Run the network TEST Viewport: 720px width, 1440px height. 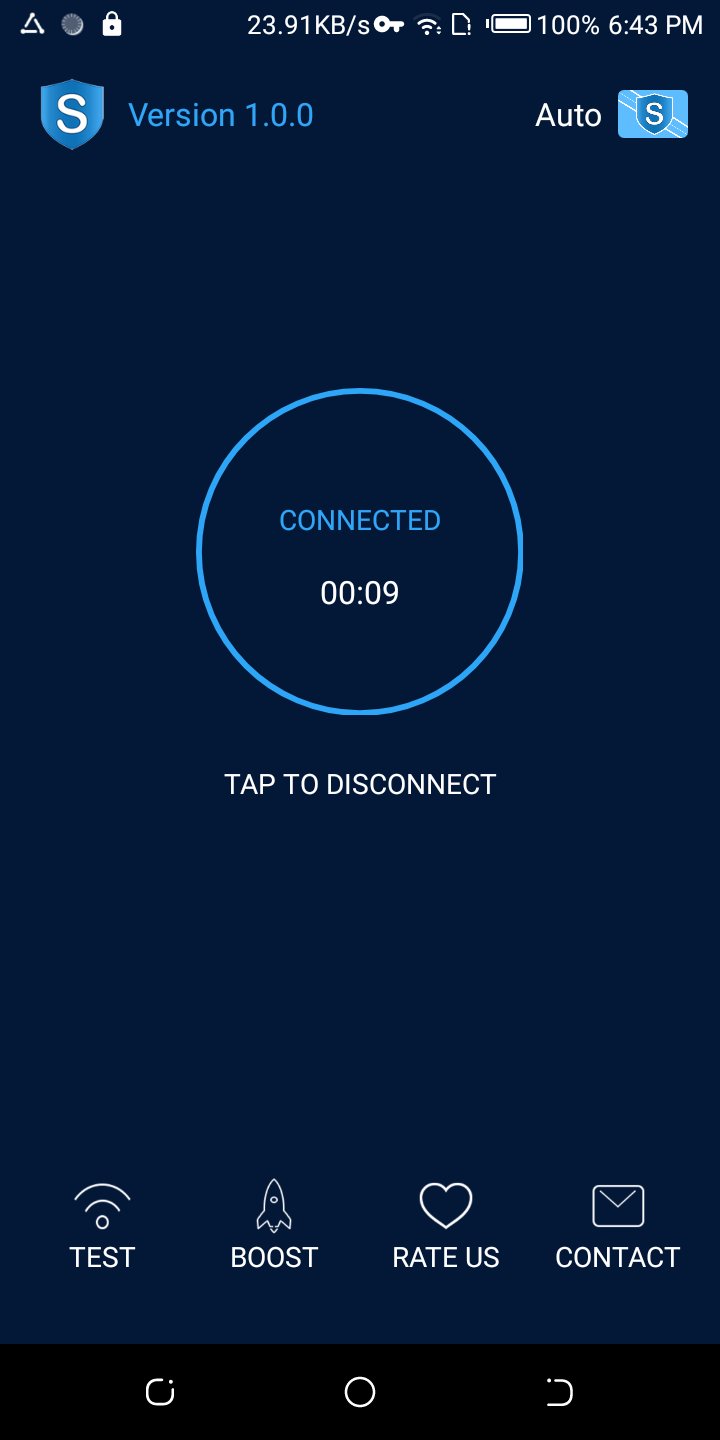point(102,1227)
